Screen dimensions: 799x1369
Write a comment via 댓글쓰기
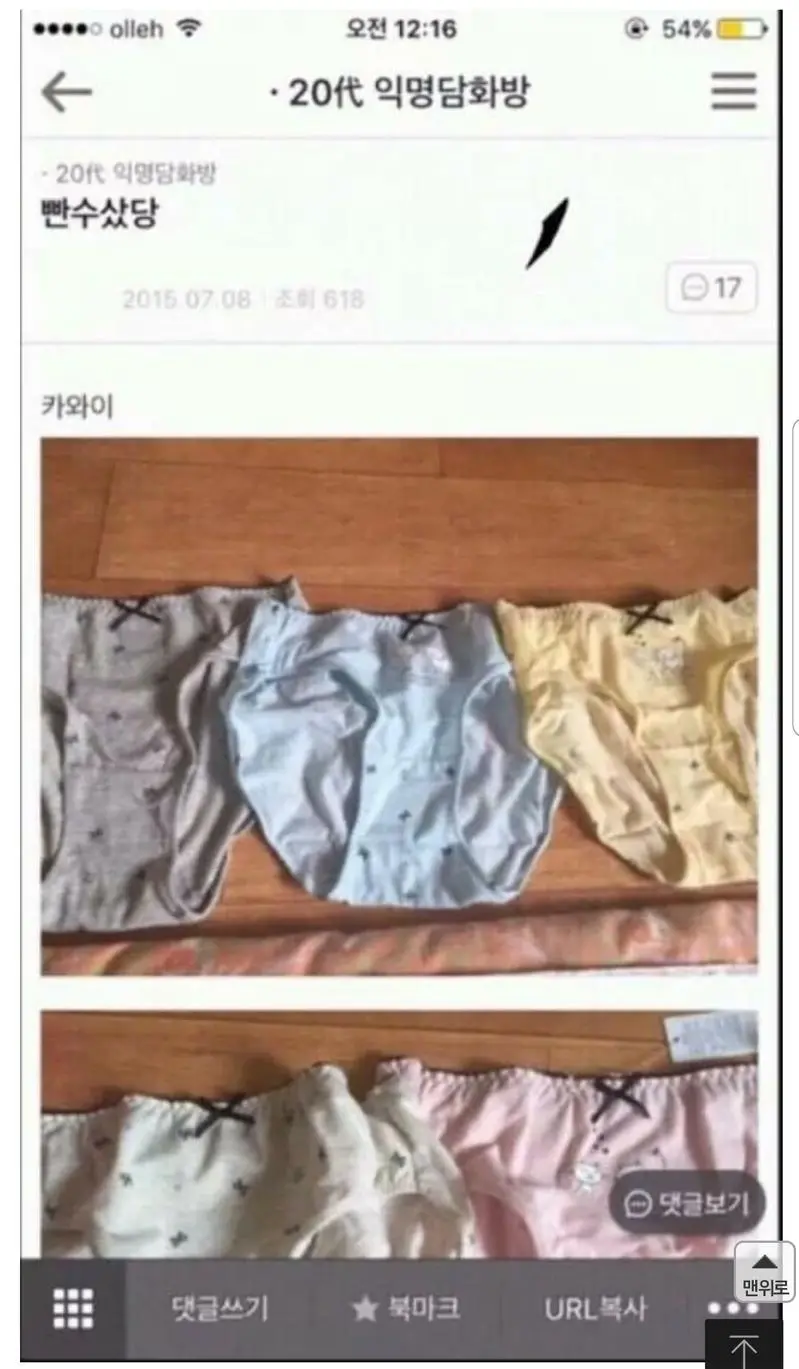219,1308
